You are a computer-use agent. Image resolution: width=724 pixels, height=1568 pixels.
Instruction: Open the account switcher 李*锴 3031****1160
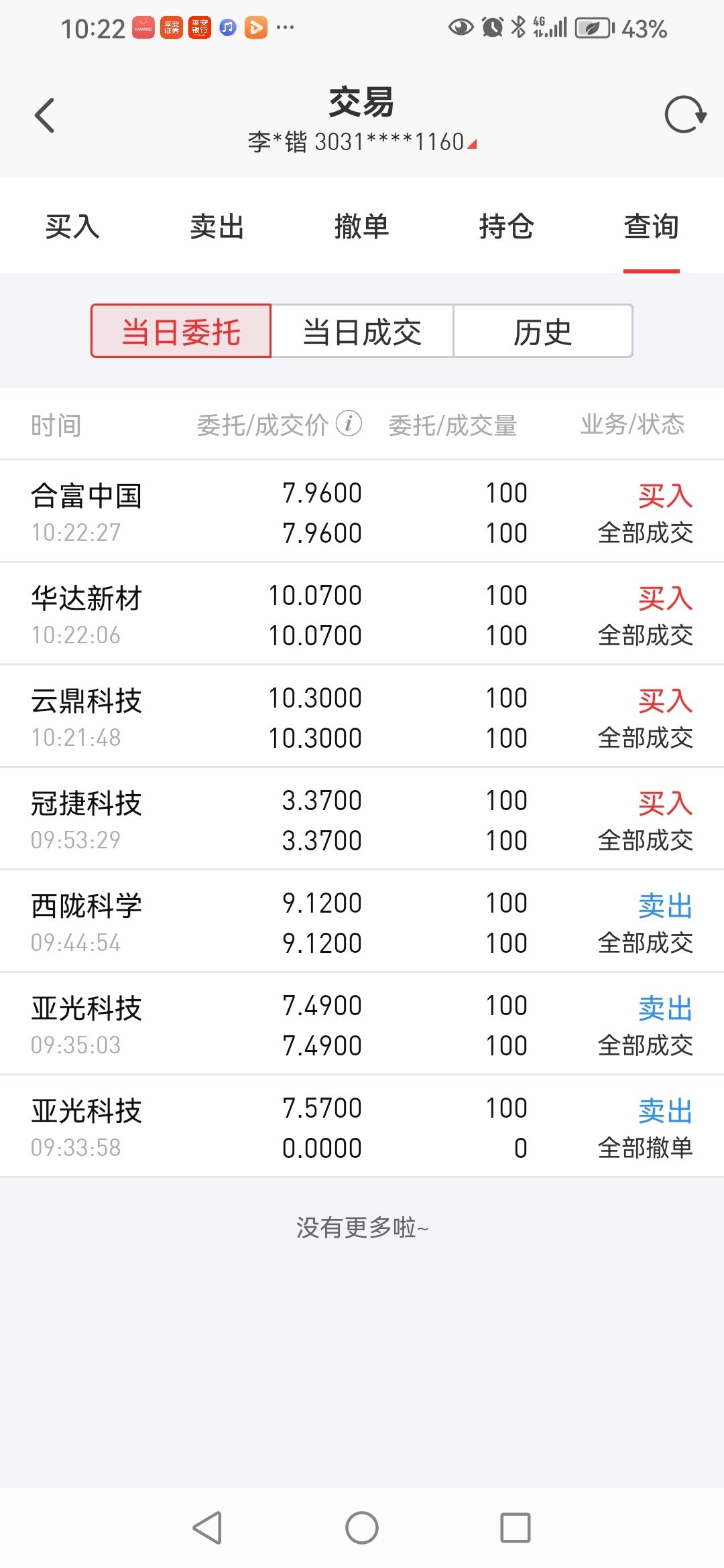362,142
